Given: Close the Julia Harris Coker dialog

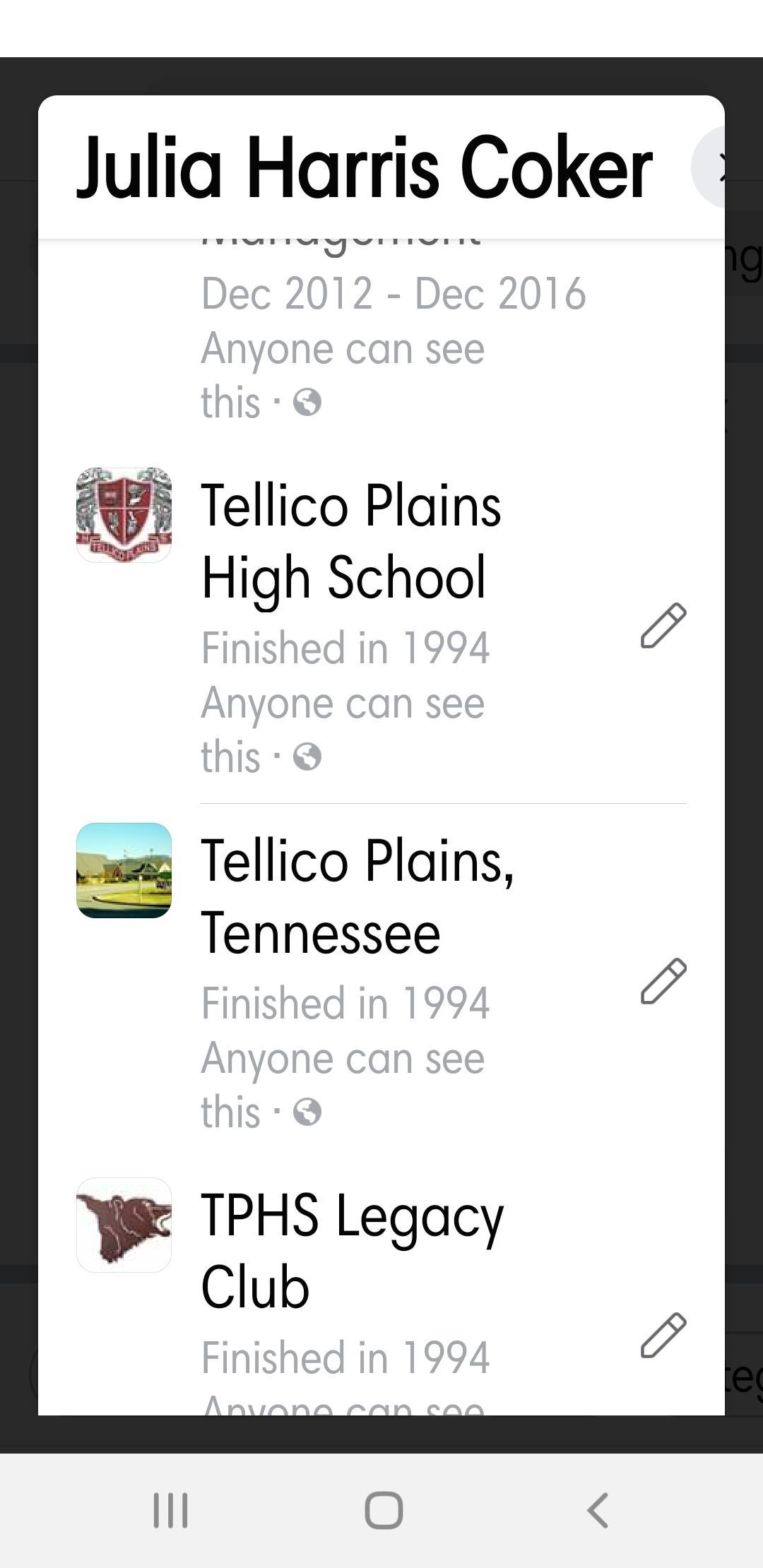Looking at the screenshot, I should point(712,168).
